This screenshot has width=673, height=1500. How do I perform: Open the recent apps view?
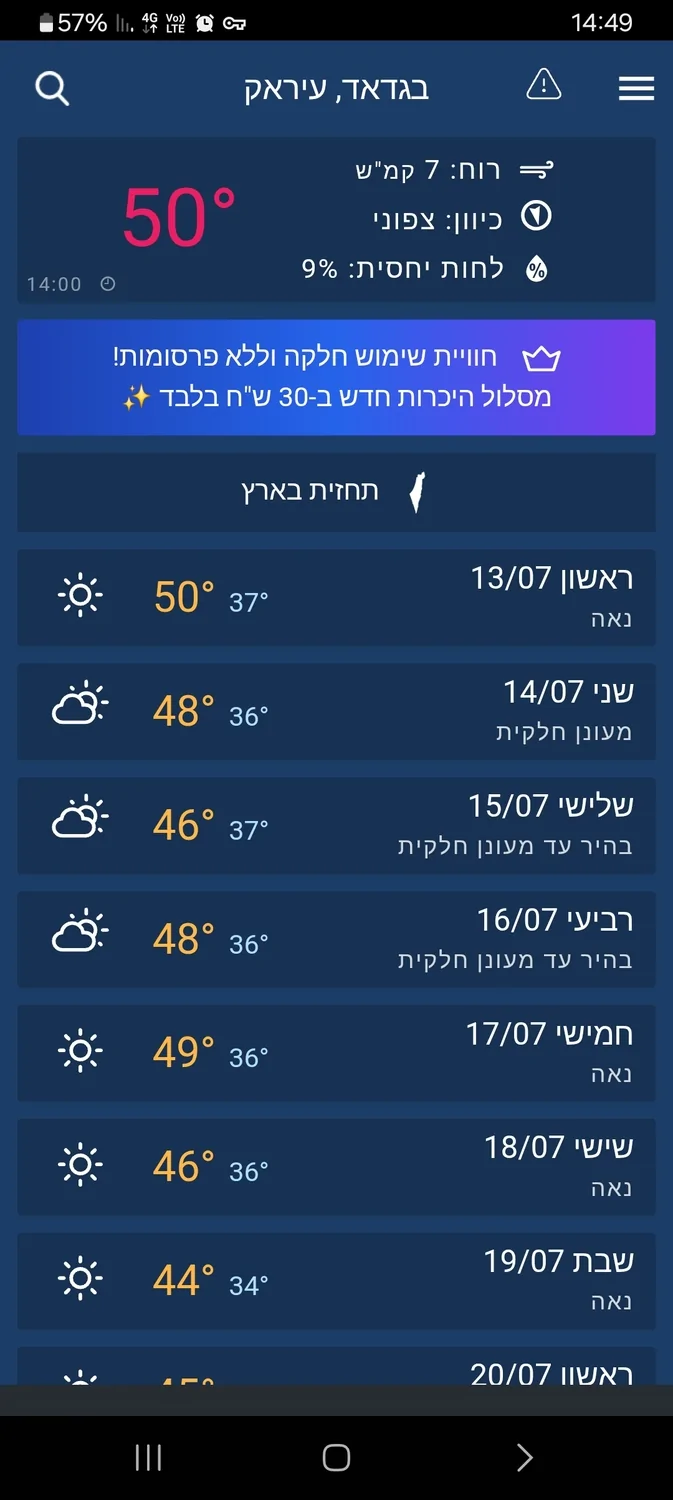point(148,1458)
